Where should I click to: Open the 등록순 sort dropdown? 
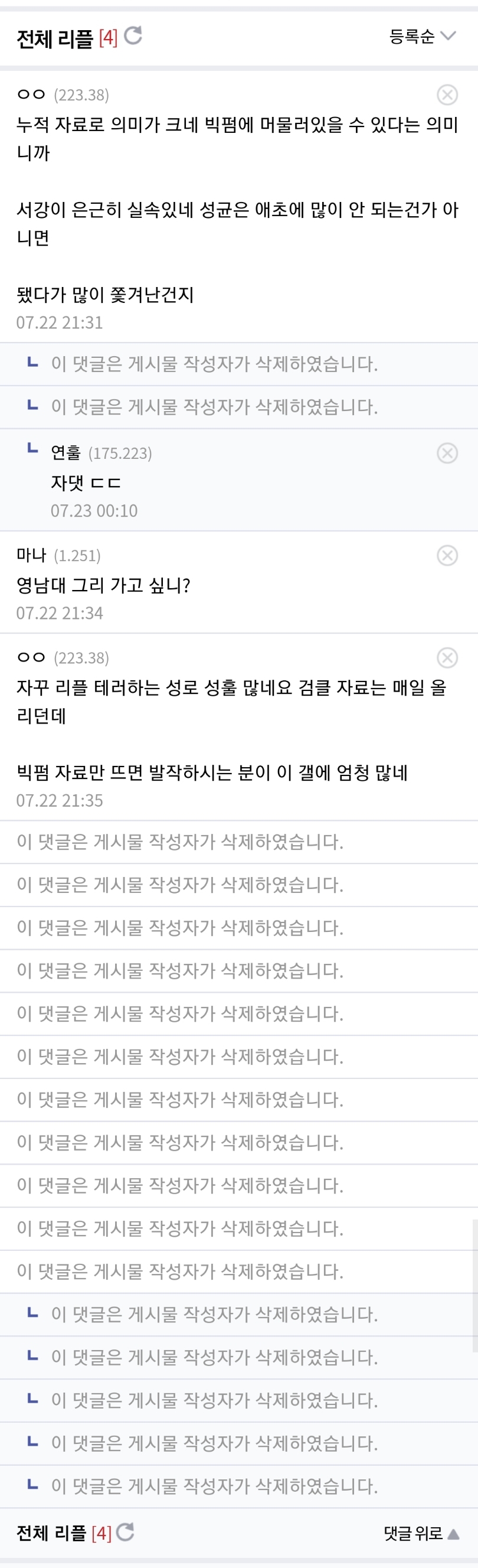tap(422, 37)
